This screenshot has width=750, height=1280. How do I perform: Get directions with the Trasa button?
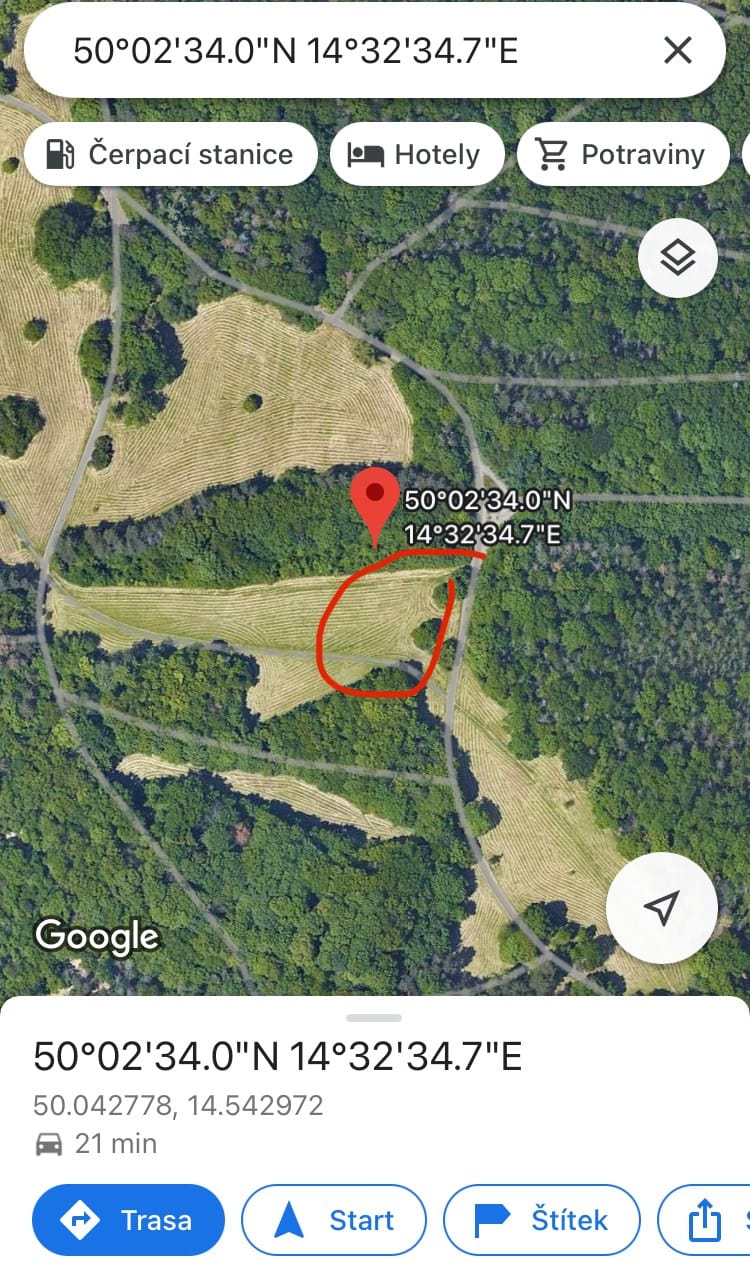[128, 1220]
